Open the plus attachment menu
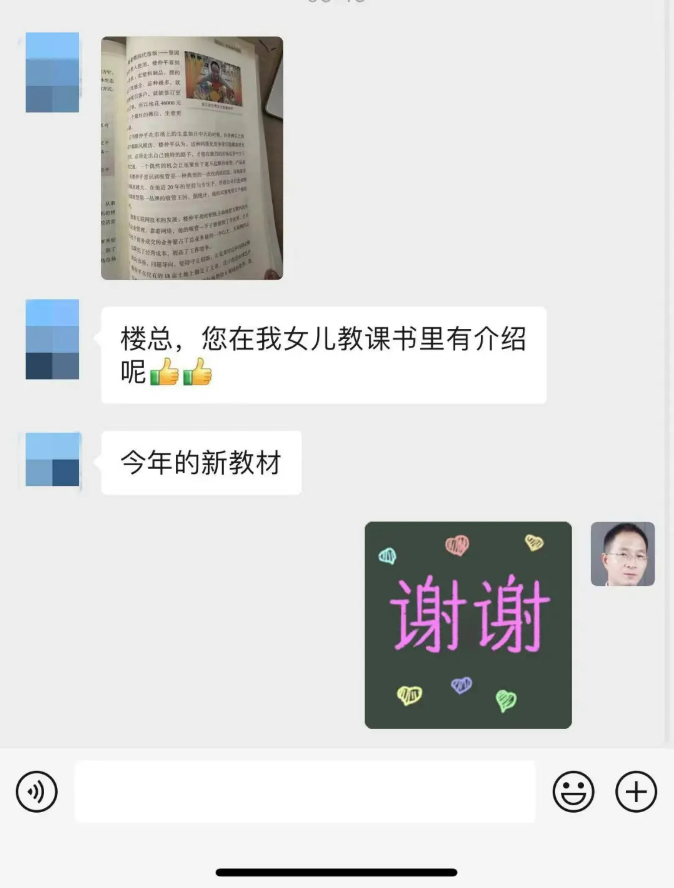The width and height of the screenshot is (674, 888). pos(636,792)
